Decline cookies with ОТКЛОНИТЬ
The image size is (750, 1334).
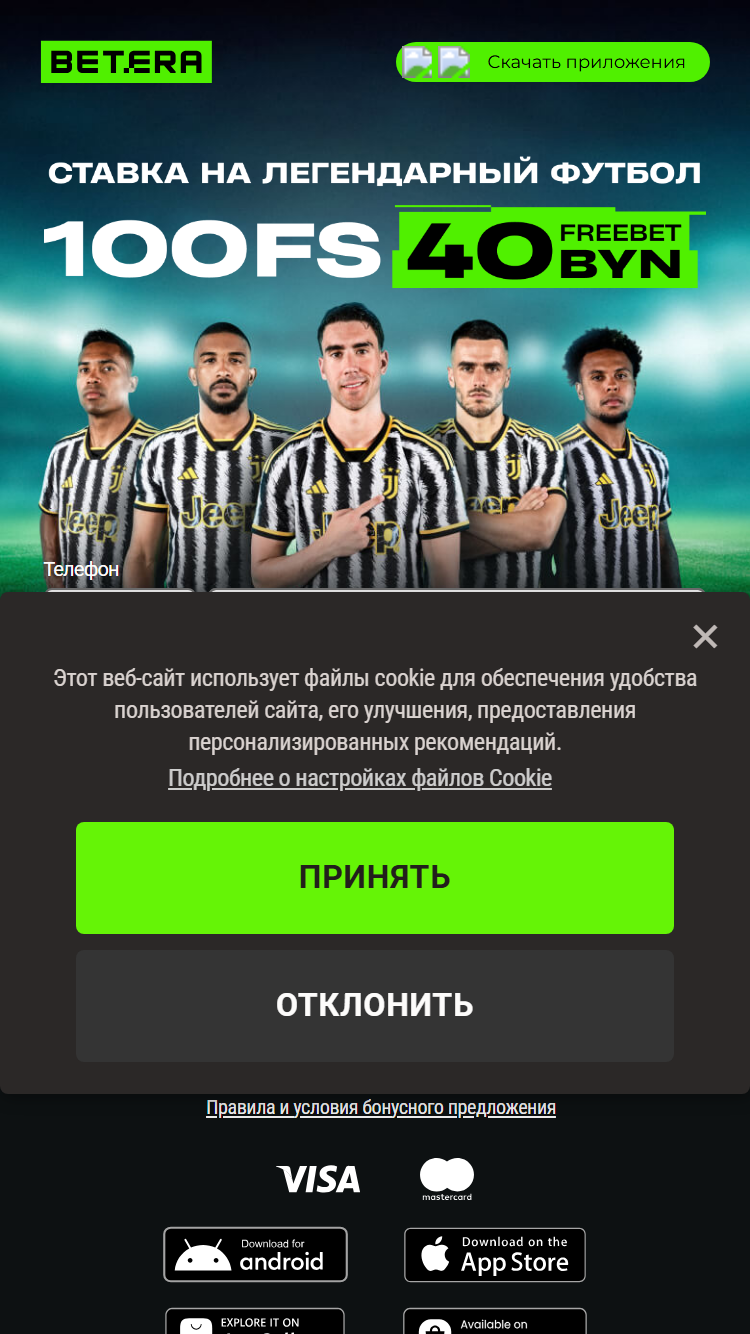tap(375, 1005)
